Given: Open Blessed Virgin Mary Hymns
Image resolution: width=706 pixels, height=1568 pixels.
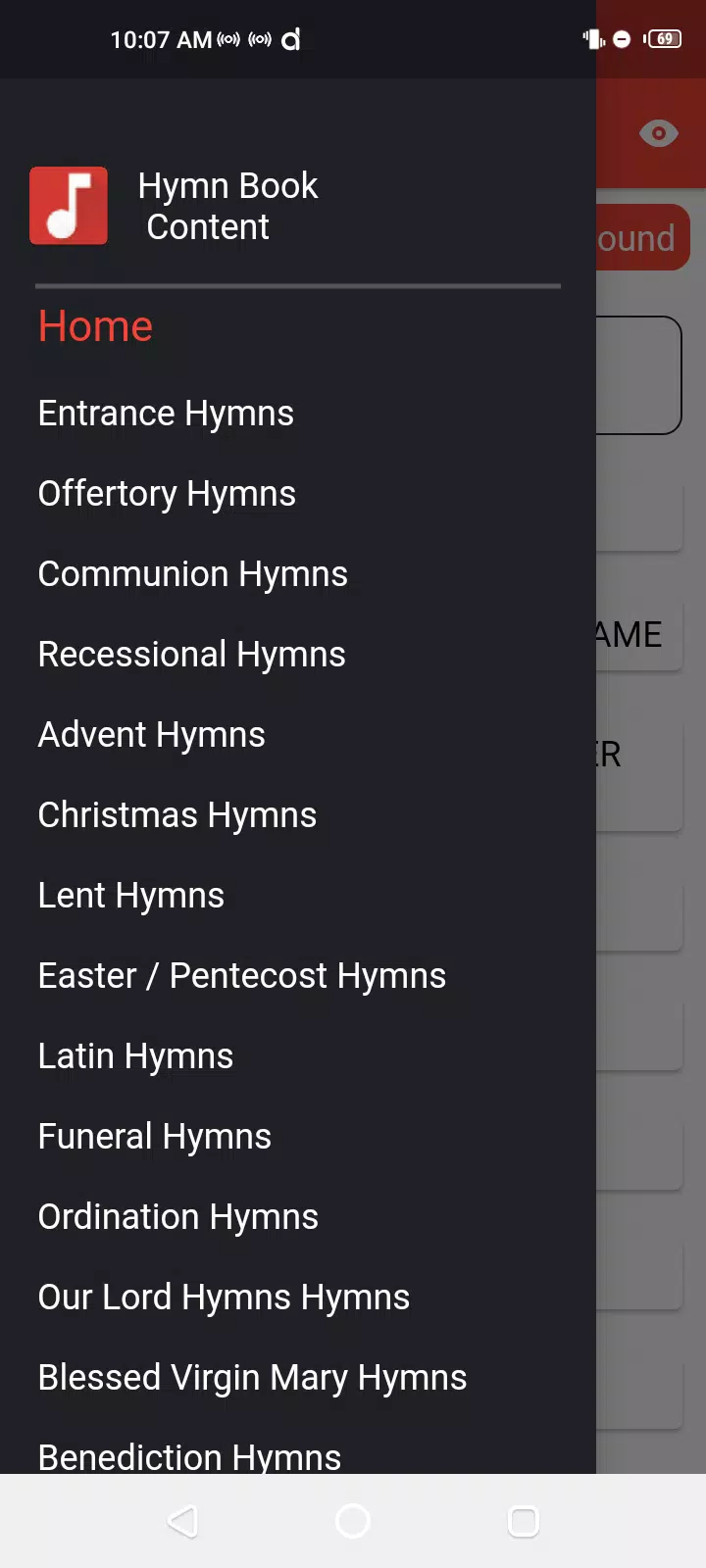Looking at the screenshot, I should [252, 1378].
